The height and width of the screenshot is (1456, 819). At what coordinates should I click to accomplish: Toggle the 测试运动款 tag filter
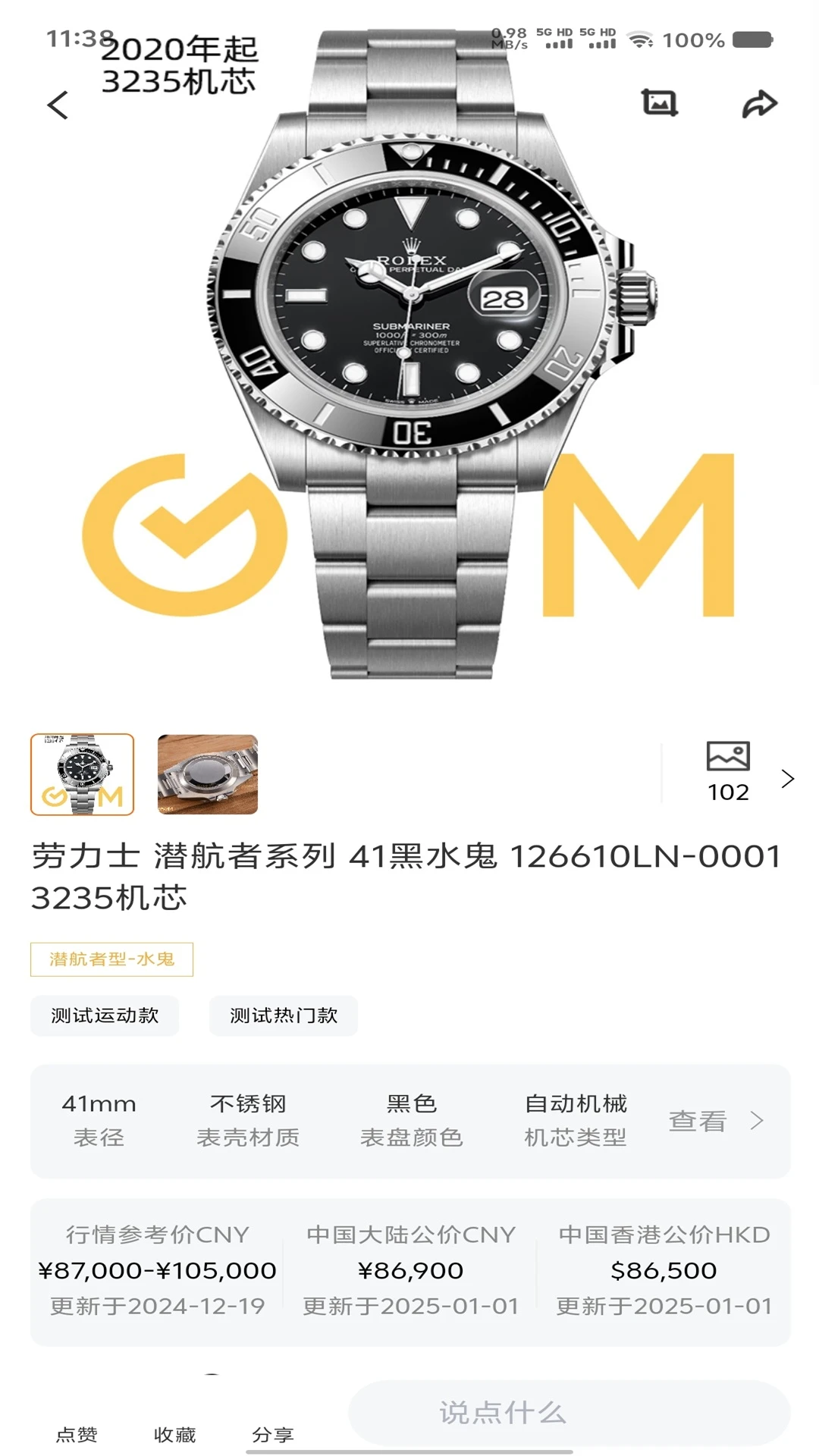tap(104, 1016)
